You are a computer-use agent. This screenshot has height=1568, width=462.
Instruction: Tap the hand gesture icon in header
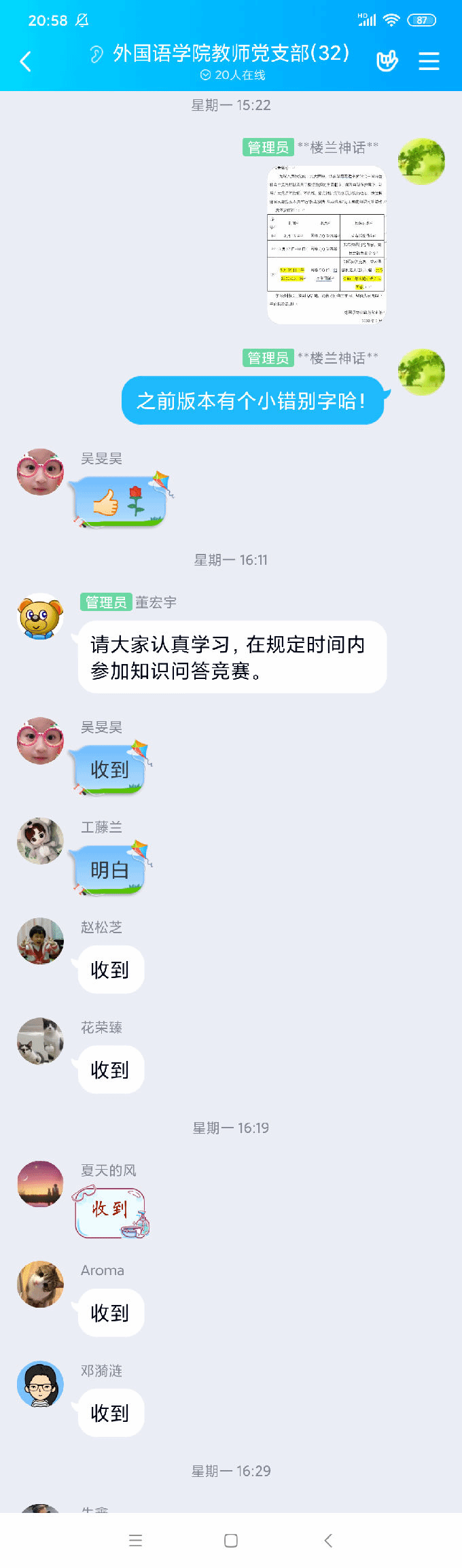click(387, 61)
